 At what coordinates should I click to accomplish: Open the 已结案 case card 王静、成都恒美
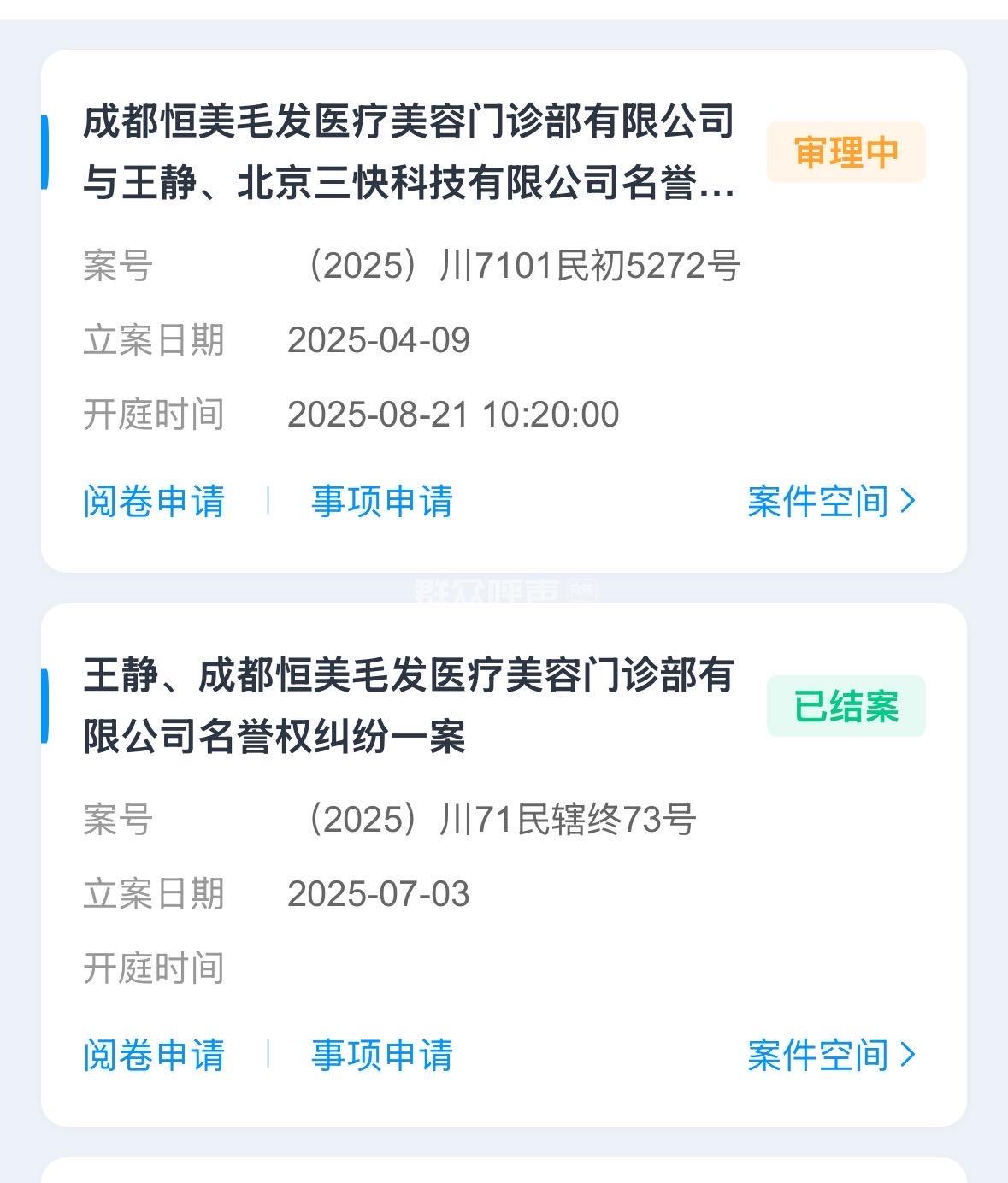coord(409,706)
